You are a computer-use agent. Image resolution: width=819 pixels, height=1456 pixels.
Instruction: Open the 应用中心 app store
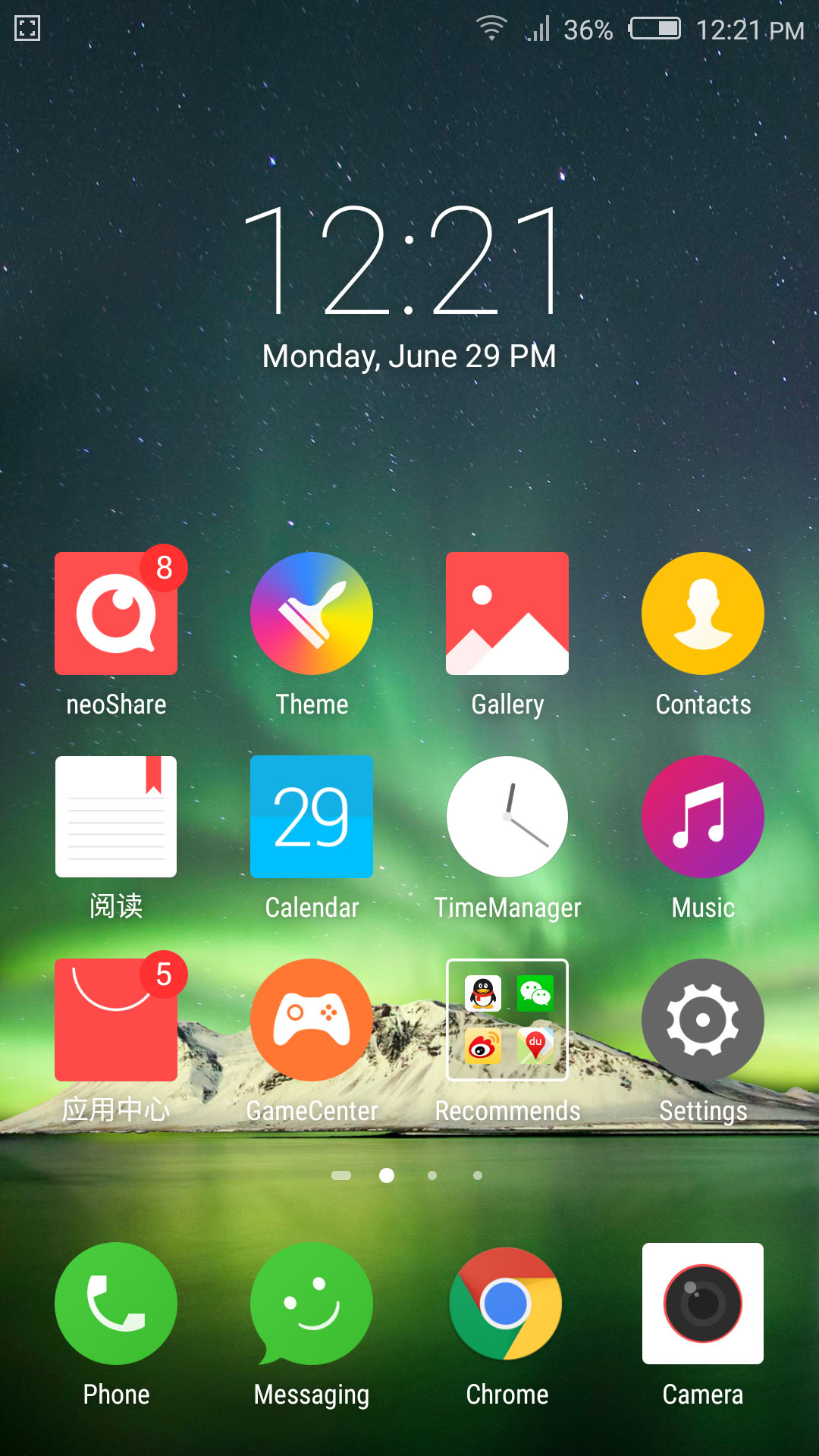point(116,1020)
